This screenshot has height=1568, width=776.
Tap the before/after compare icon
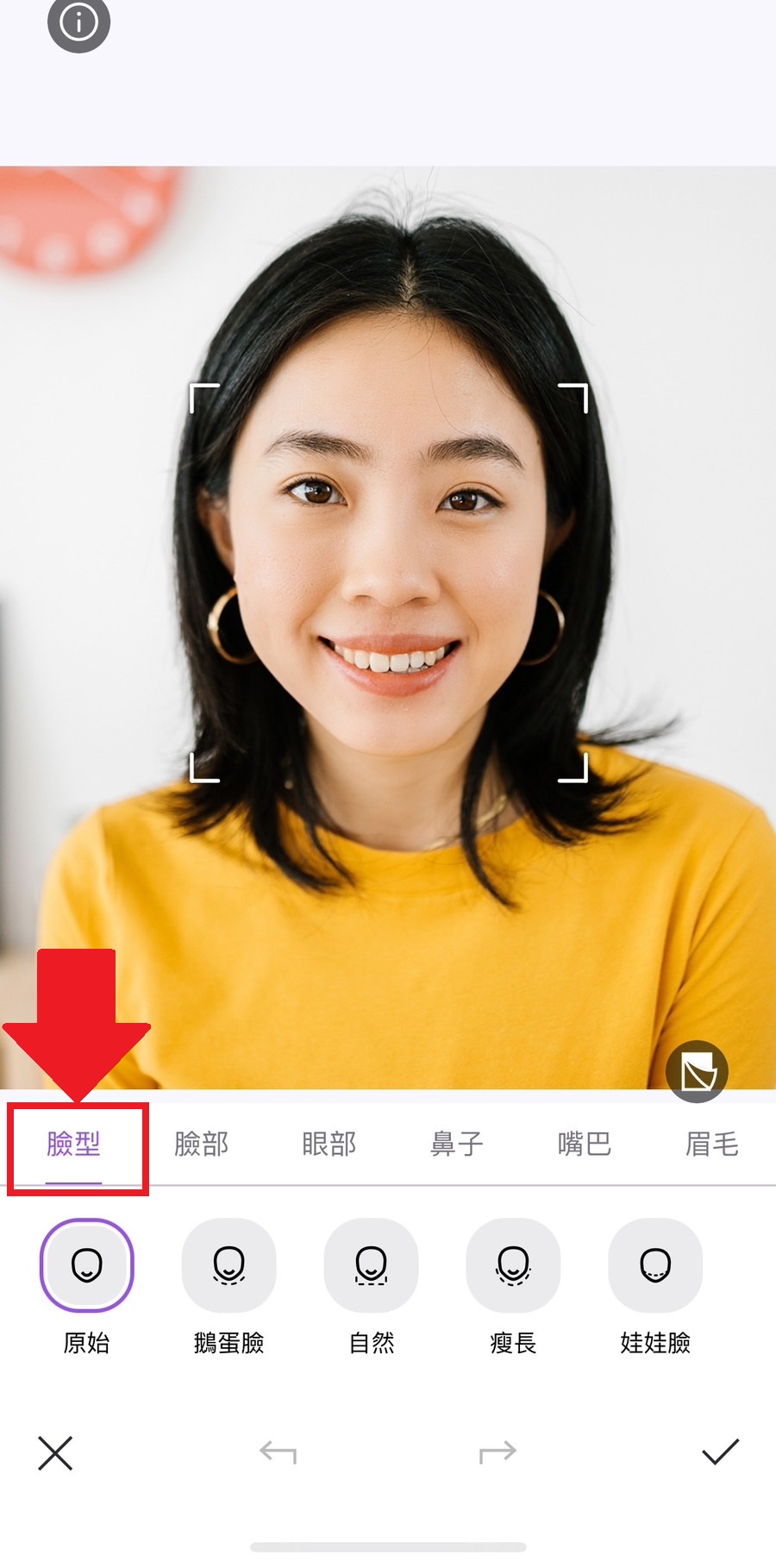tap(697, 1071)
